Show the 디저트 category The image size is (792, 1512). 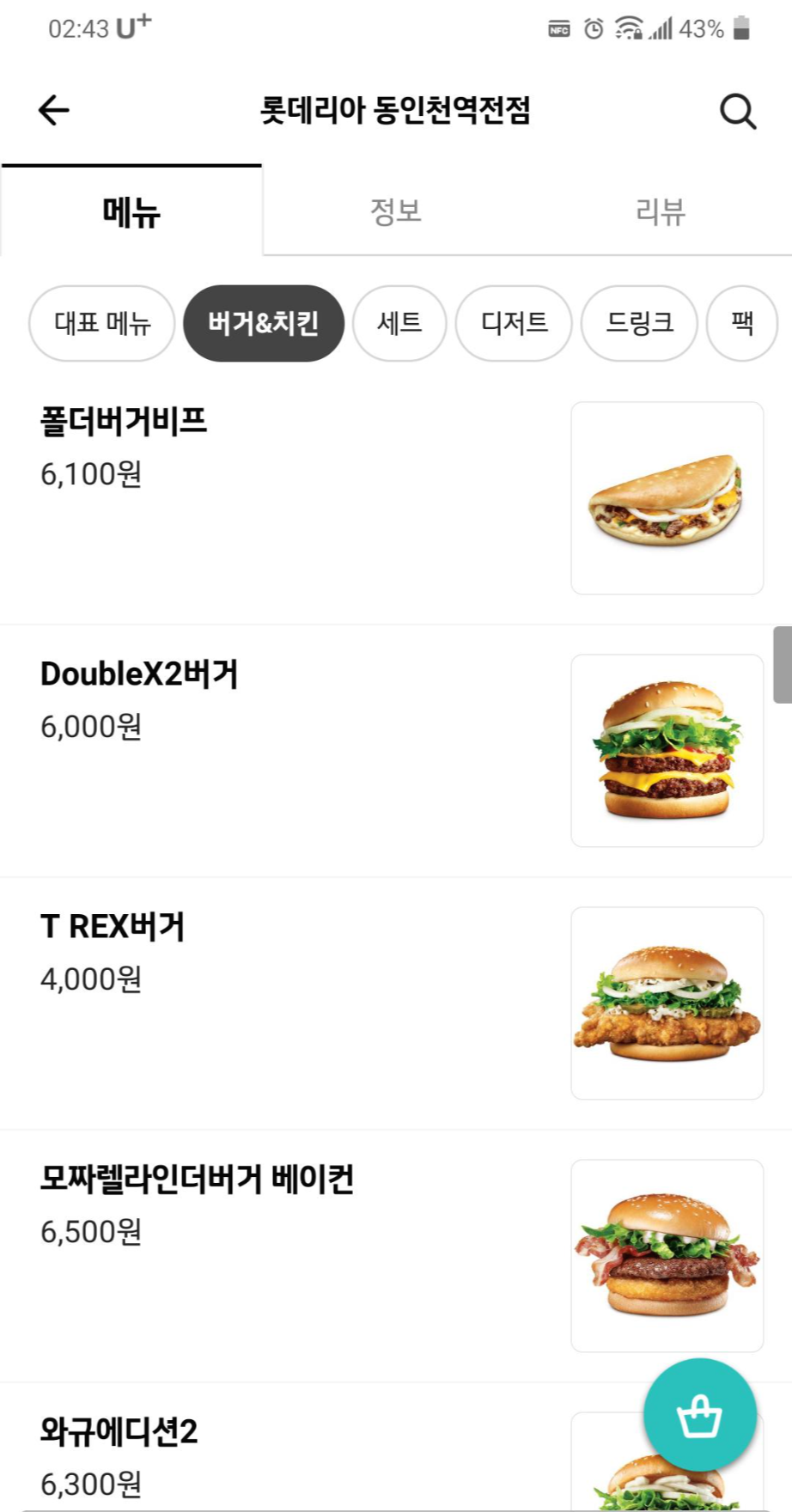click(x=514, y=323)
